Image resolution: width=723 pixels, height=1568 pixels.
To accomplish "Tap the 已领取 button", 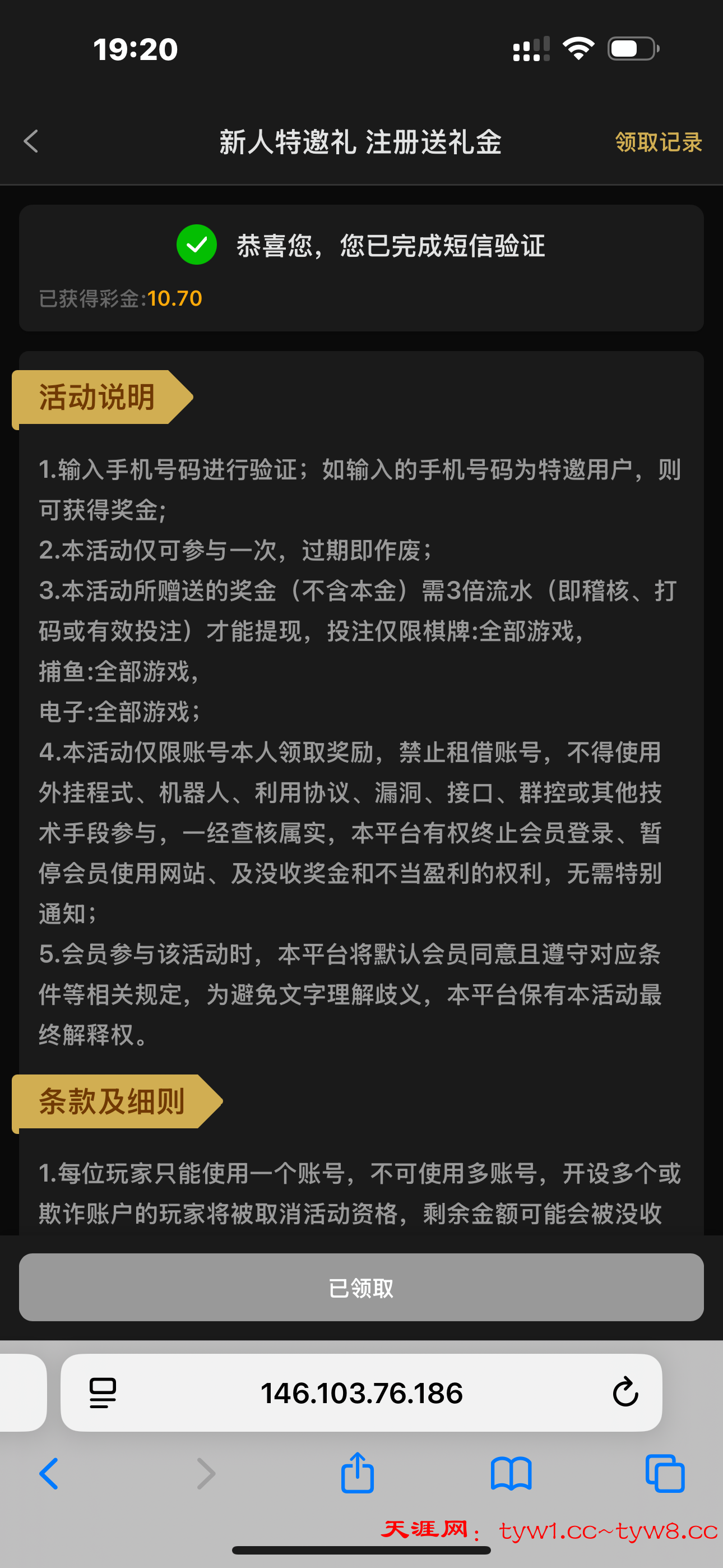I will point(361,1288).
